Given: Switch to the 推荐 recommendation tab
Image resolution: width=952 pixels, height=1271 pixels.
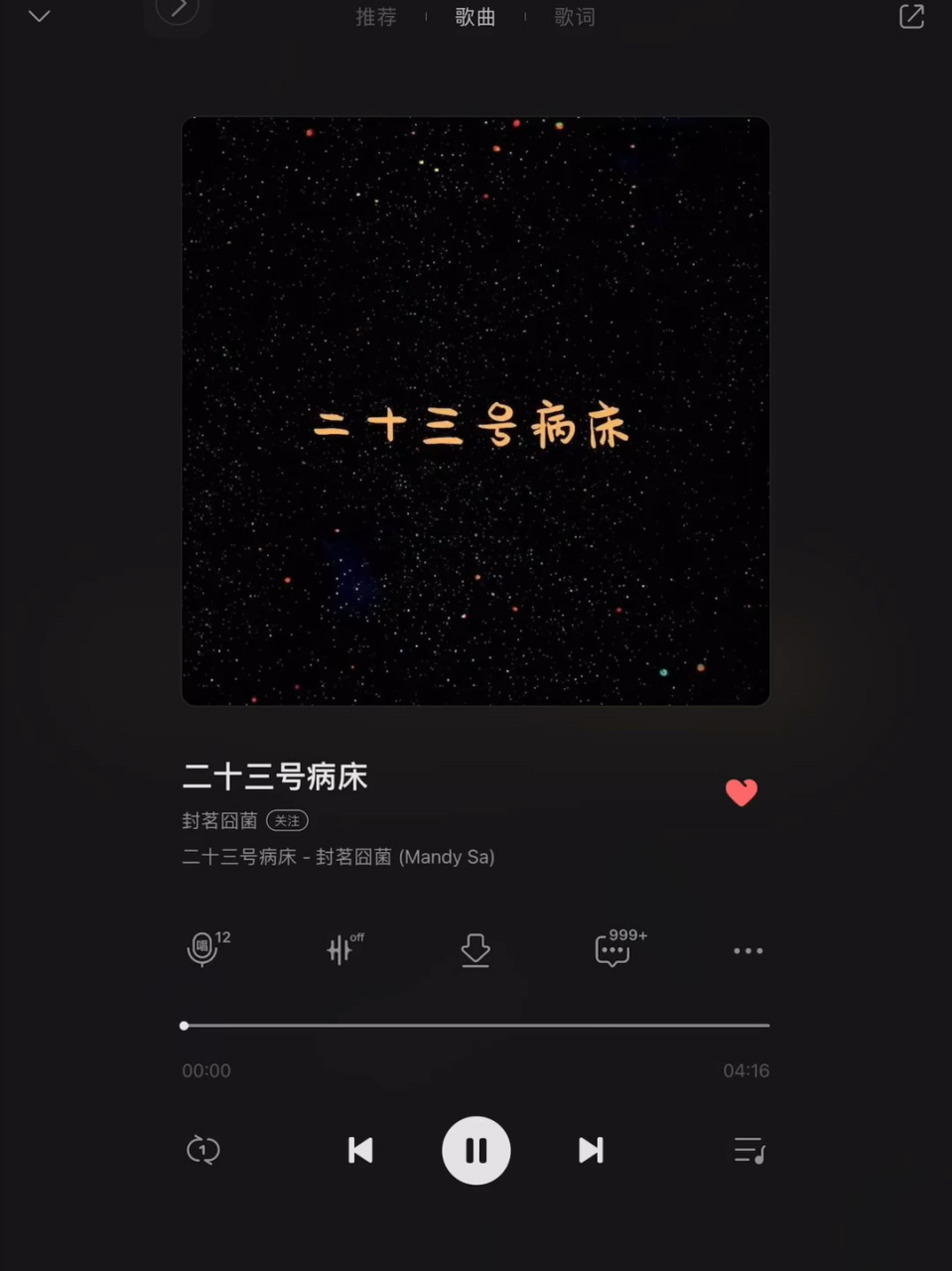Looking at the screenshot, I should (x=375, y=16).
